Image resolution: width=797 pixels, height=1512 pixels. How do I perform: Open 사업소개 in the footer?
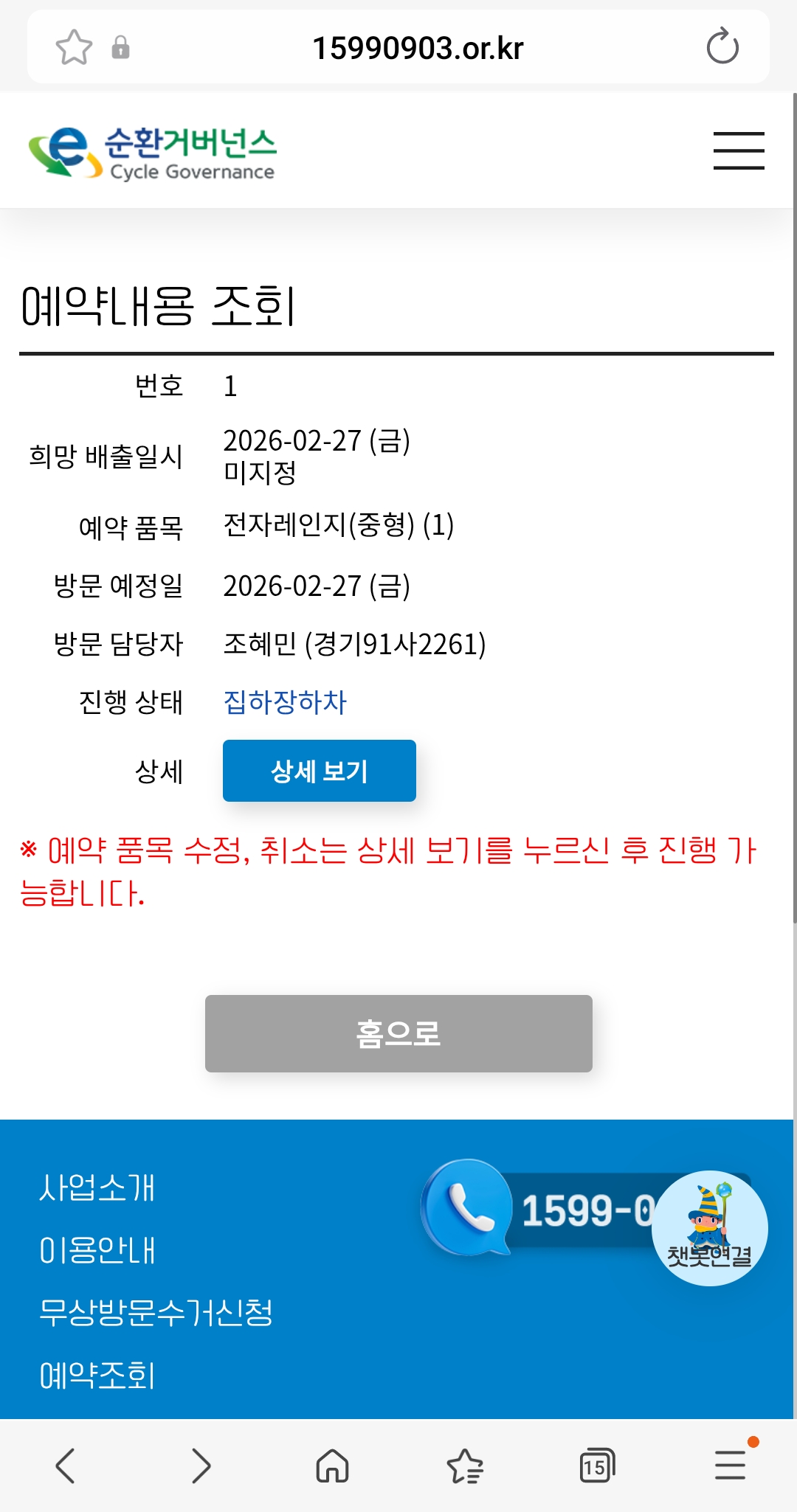click(x=97, y=1187)
